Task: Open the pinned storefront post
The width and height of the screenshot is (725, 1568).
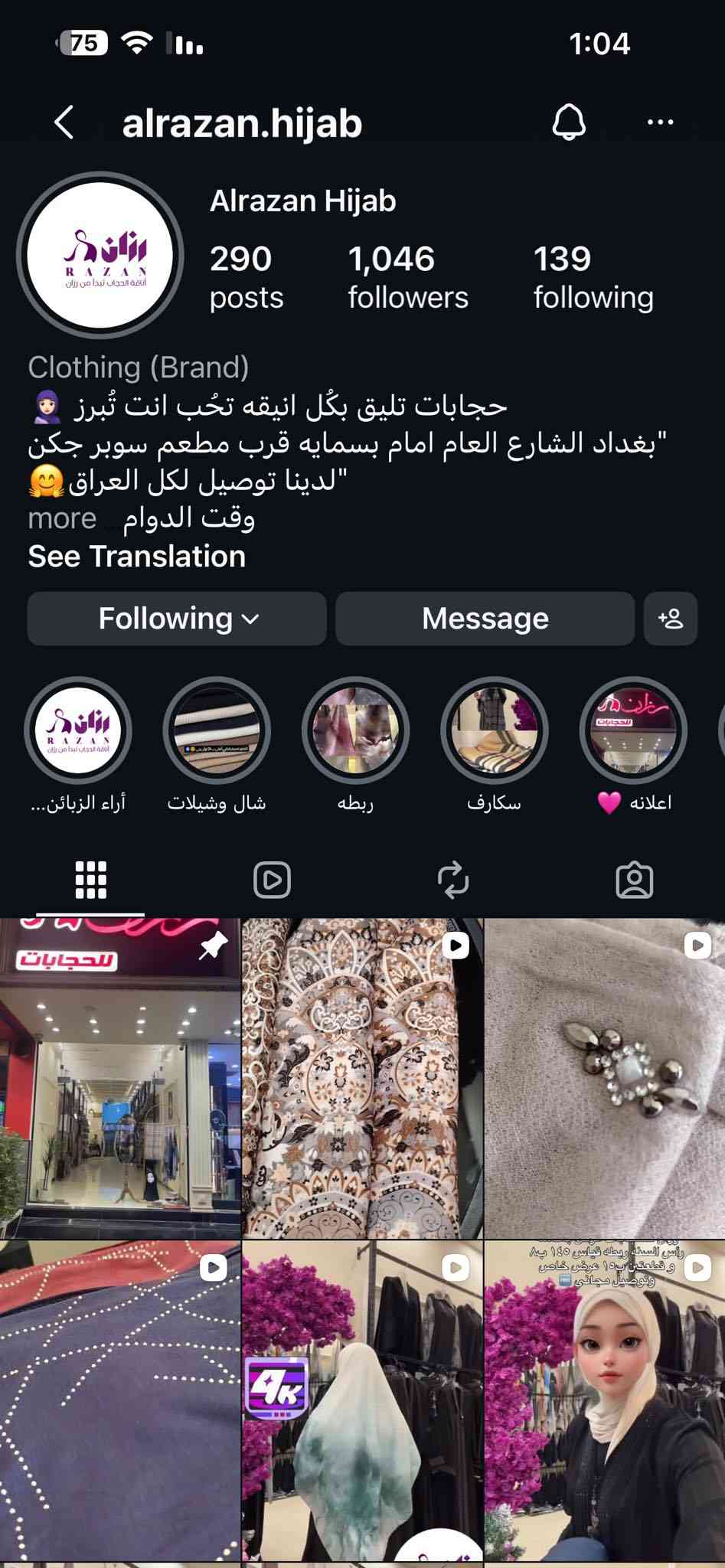Action: tap(120, 1078)
